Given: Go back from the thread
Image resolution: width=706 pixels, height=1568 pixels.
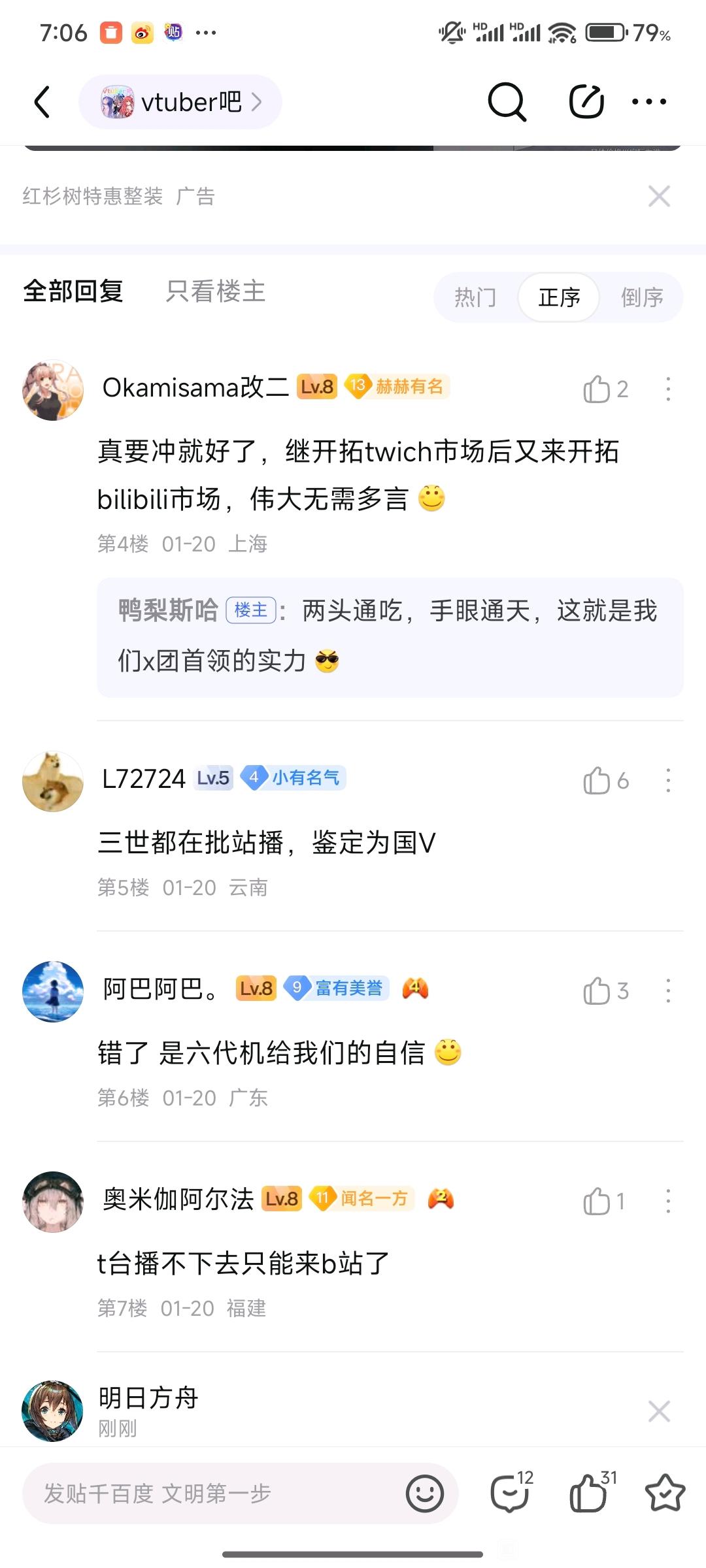Looking at the screenshot, I should [42, 102].
